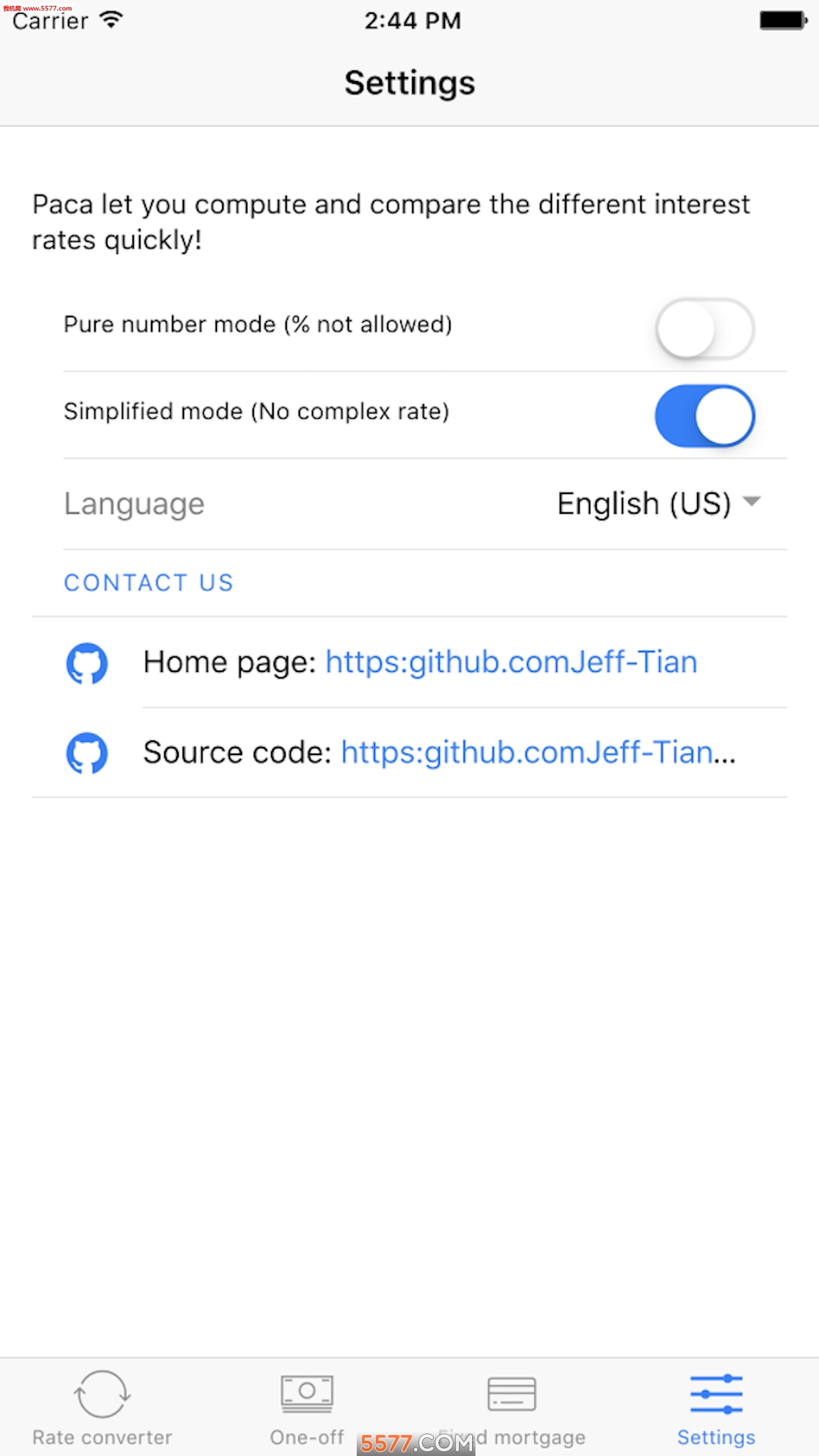
Task: Open the Home page GitHub link
Action: pyautogui.click(x=511, y=662)
